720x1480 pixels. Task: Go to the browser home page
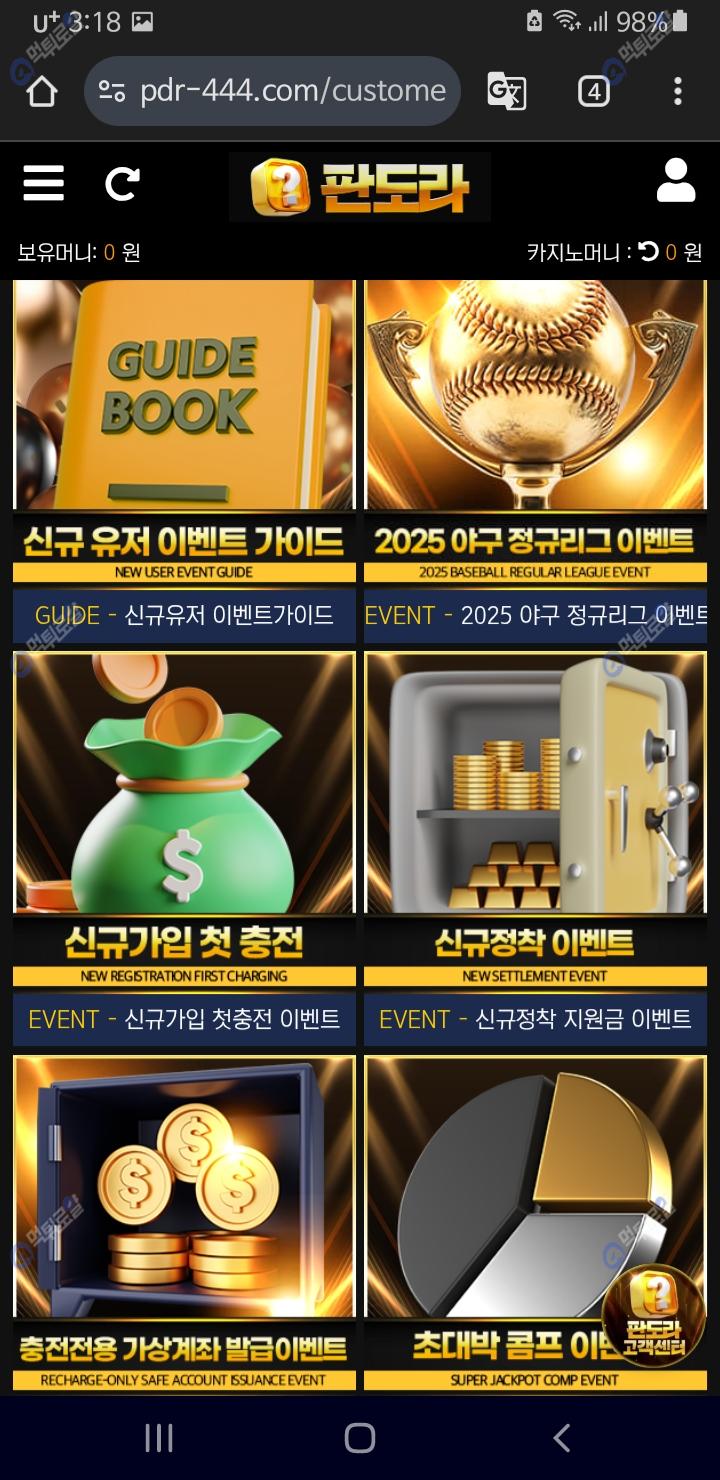[x=41, y=91]
